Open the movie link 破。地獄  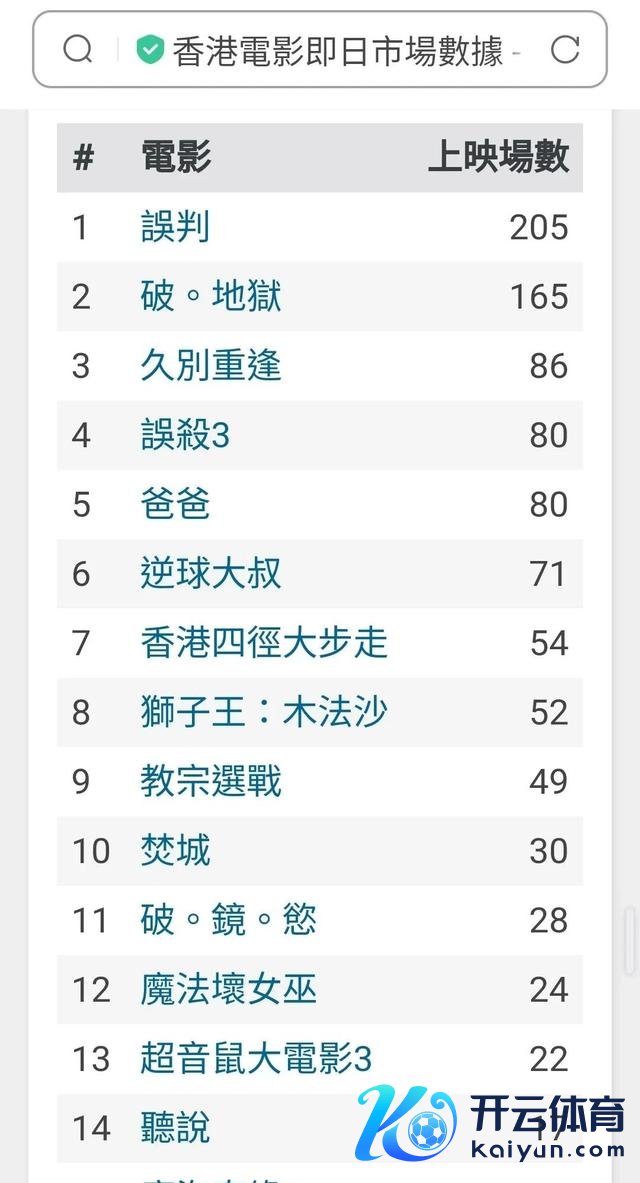211,297
